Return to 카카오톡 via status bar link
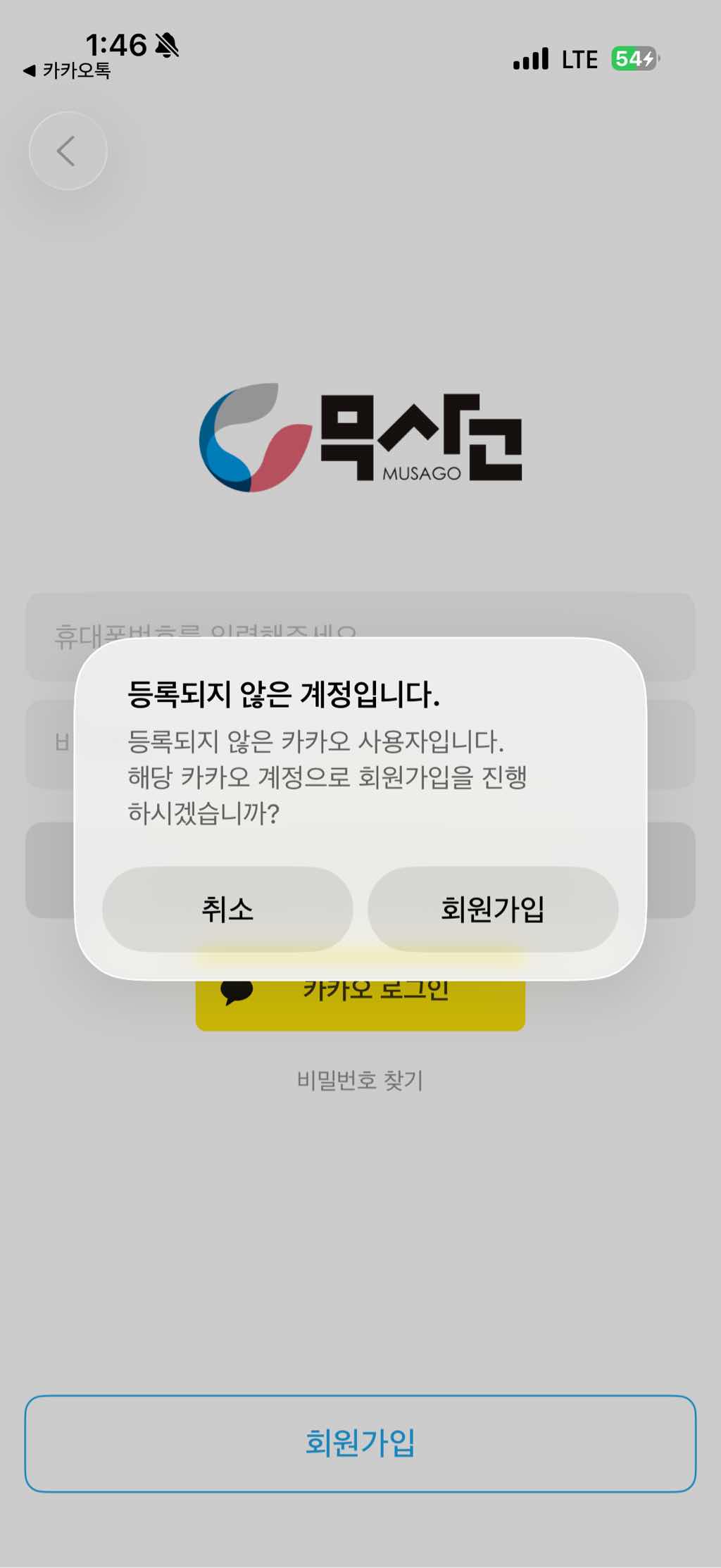721x1568 pixels. click(68, 70)
